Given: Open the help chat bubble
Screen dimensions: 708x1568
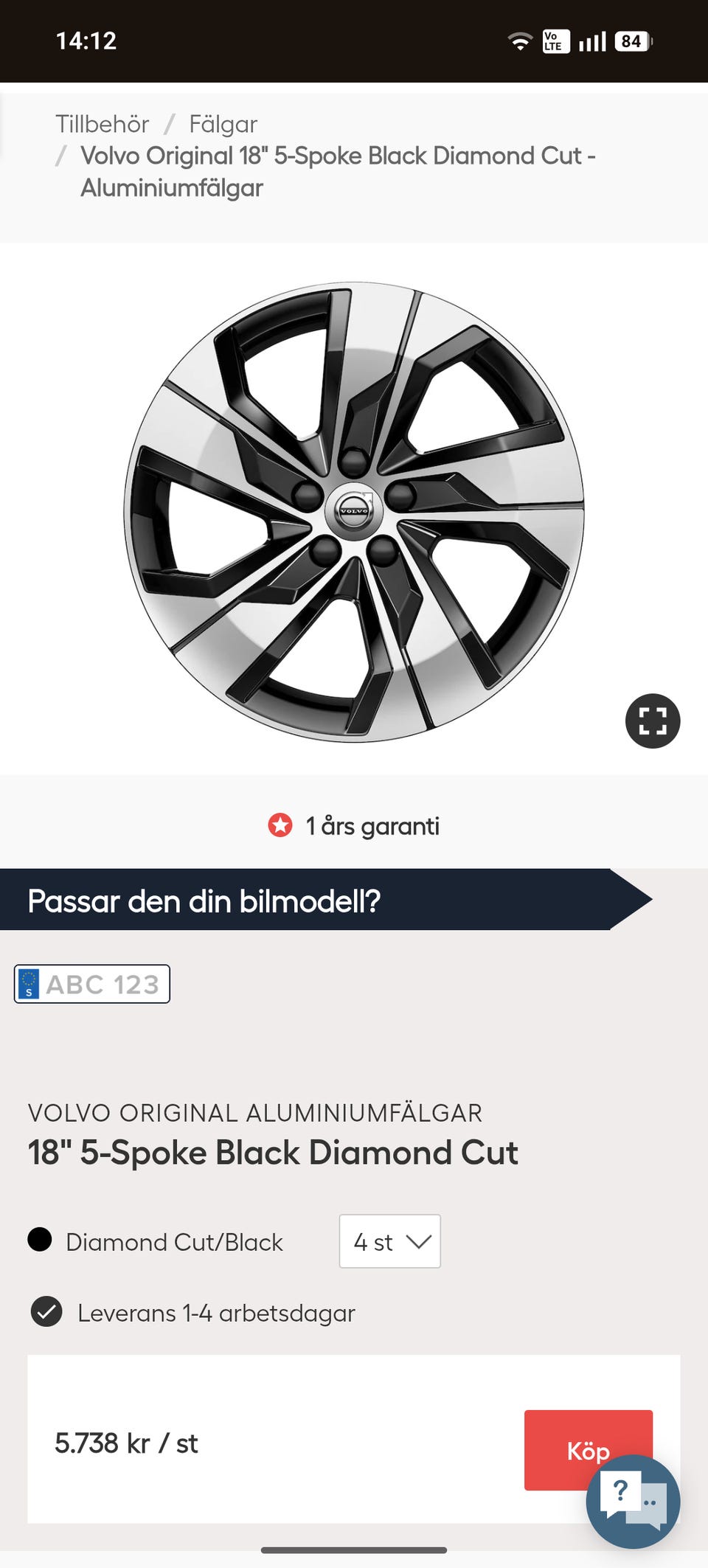Looking at the screenshot, I should 633,1502.
